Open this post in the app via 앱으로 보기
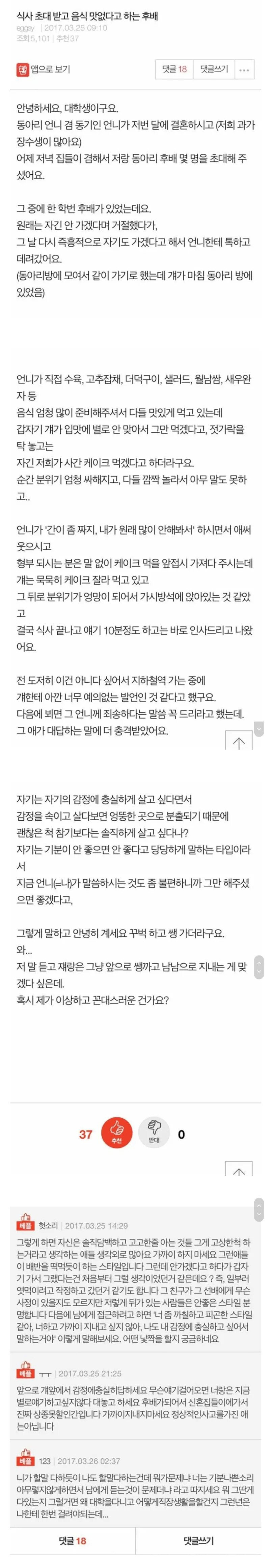The image size is (270, 1568). (x=43, y=69)
